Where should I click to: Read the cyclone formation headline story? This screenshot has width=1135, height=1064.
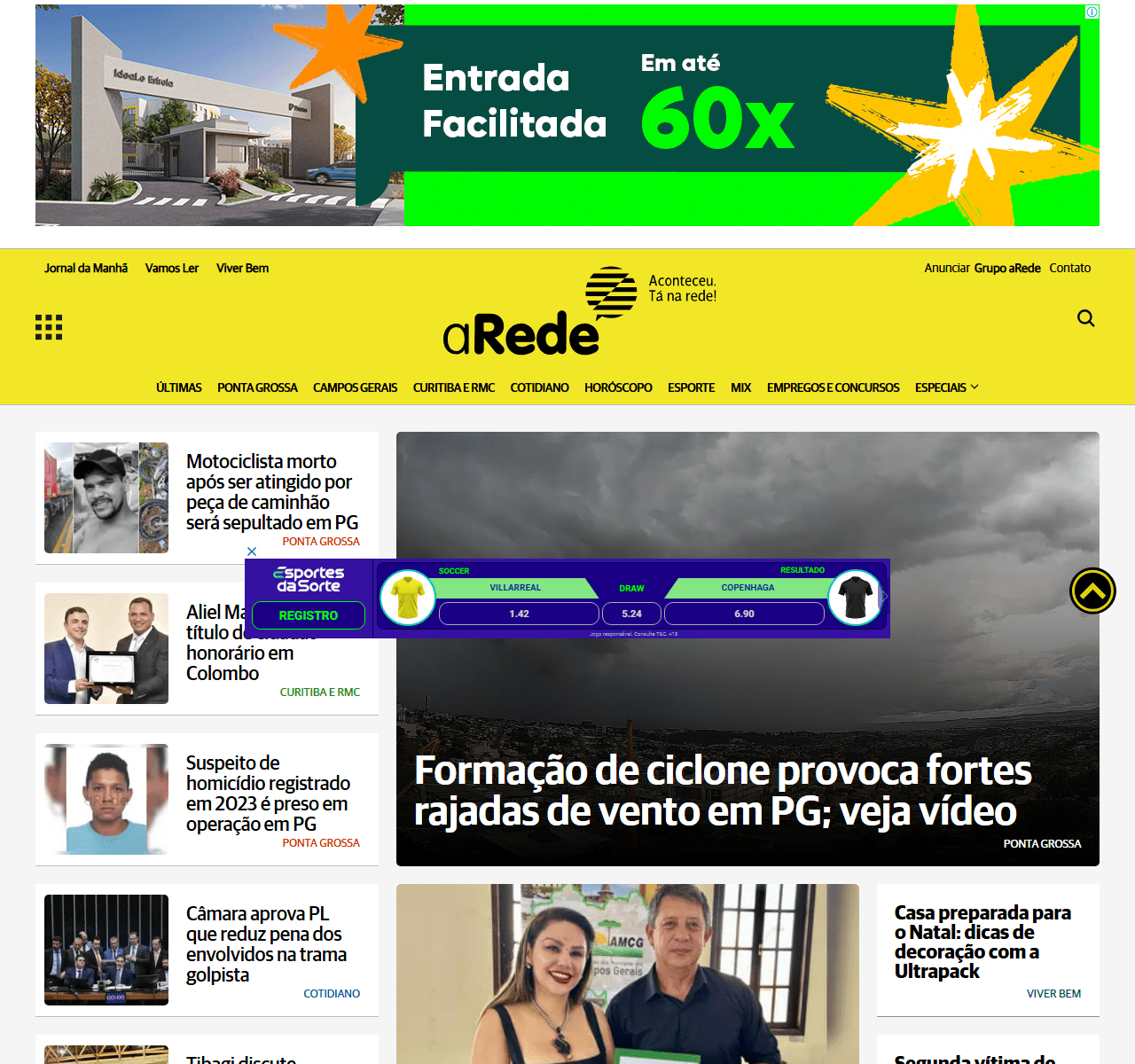[723, 790]
